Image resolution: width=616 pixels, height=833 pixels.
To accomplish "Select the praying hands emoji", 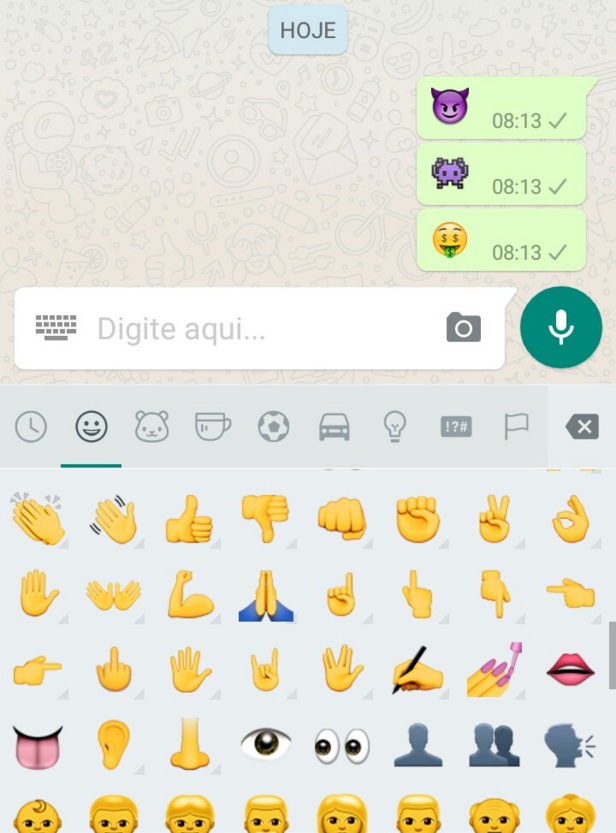I will coord(265,597).
